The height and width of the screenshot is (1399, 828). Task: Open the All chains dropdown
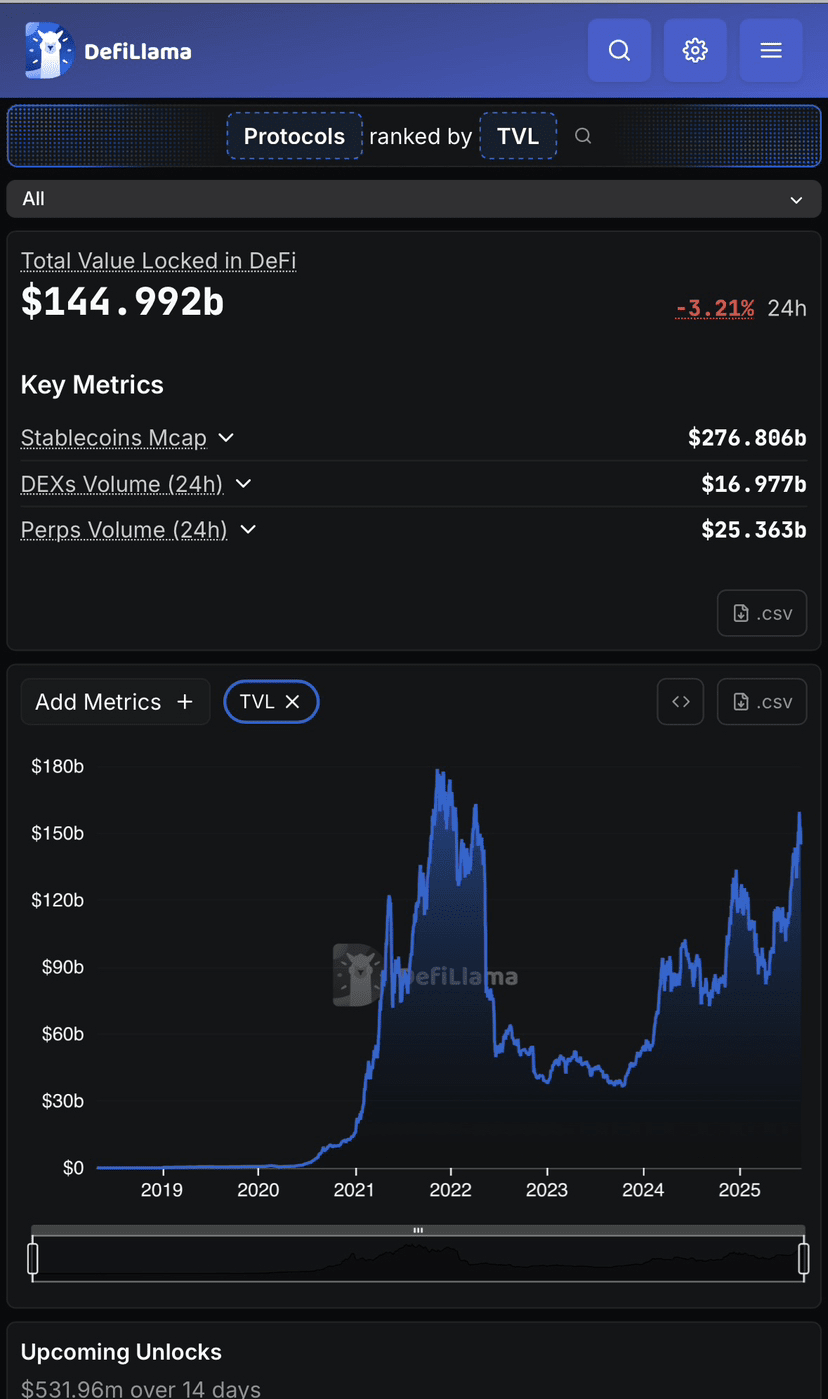(414, 199)
